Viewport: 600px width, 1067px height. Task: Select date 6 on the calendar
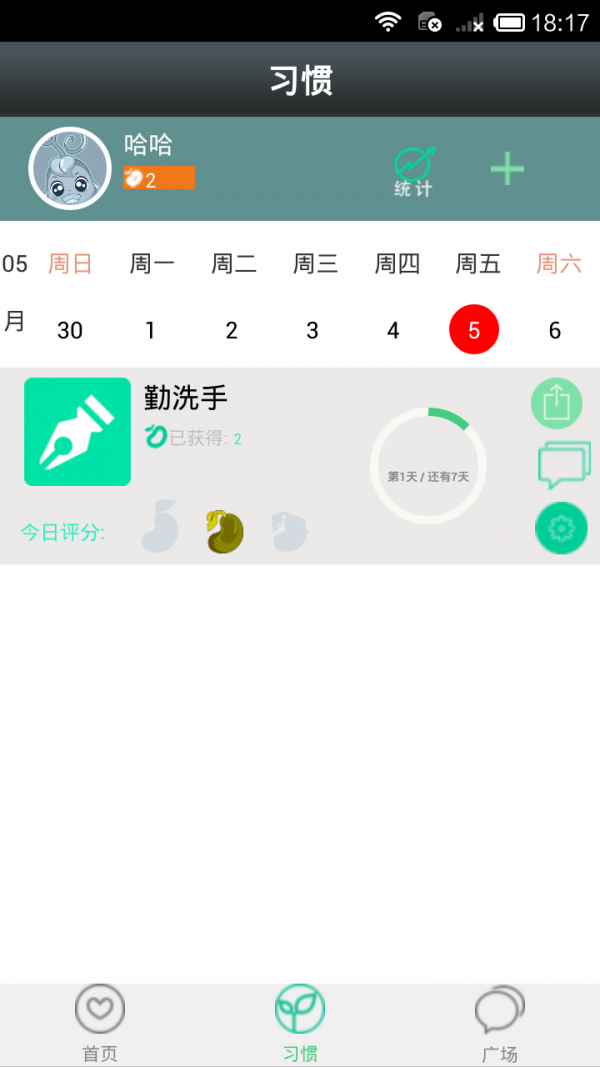[x=555, y=331]
